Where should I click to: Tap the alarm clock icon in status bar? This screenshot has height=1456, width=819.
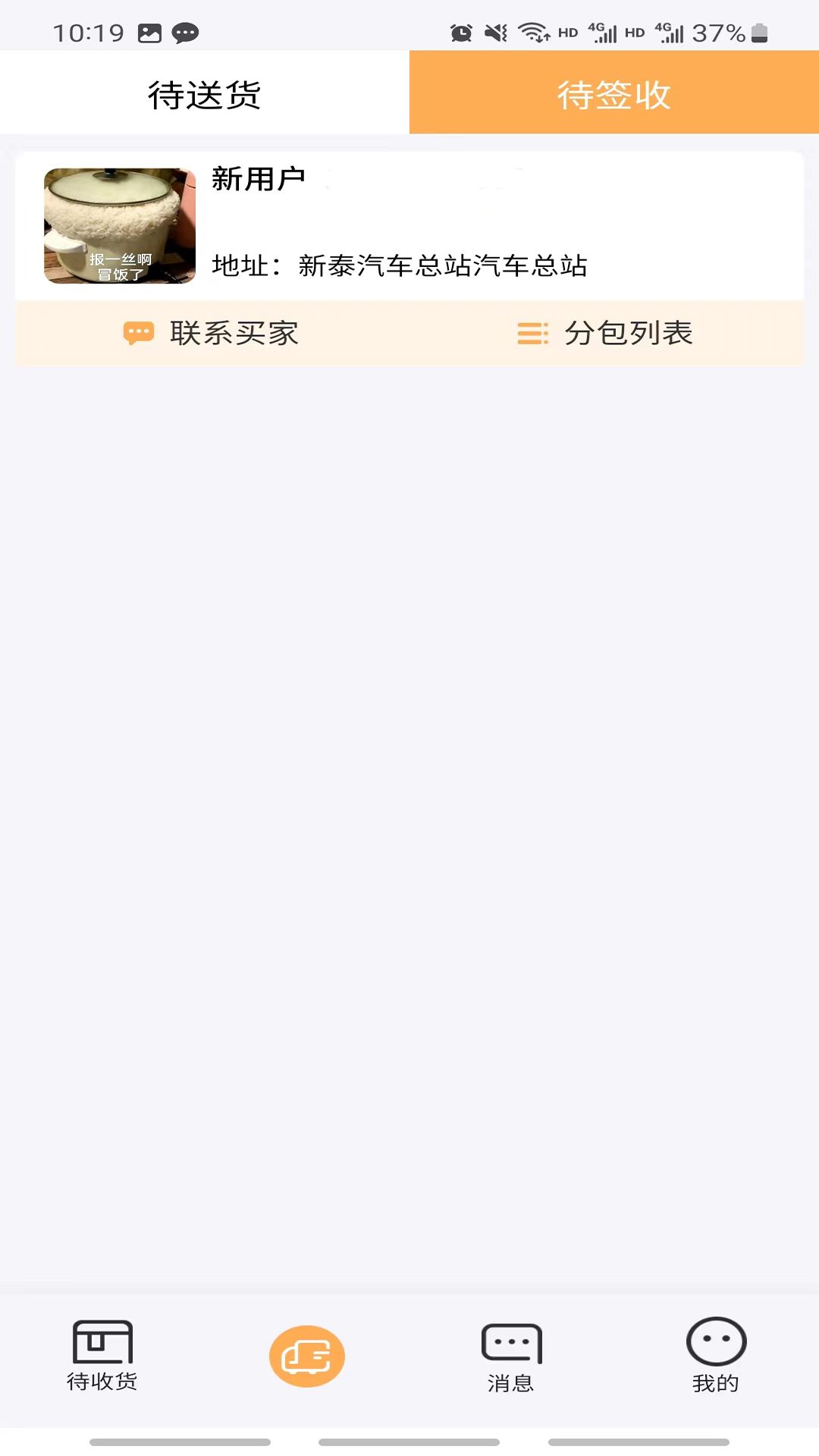[460, 33]
